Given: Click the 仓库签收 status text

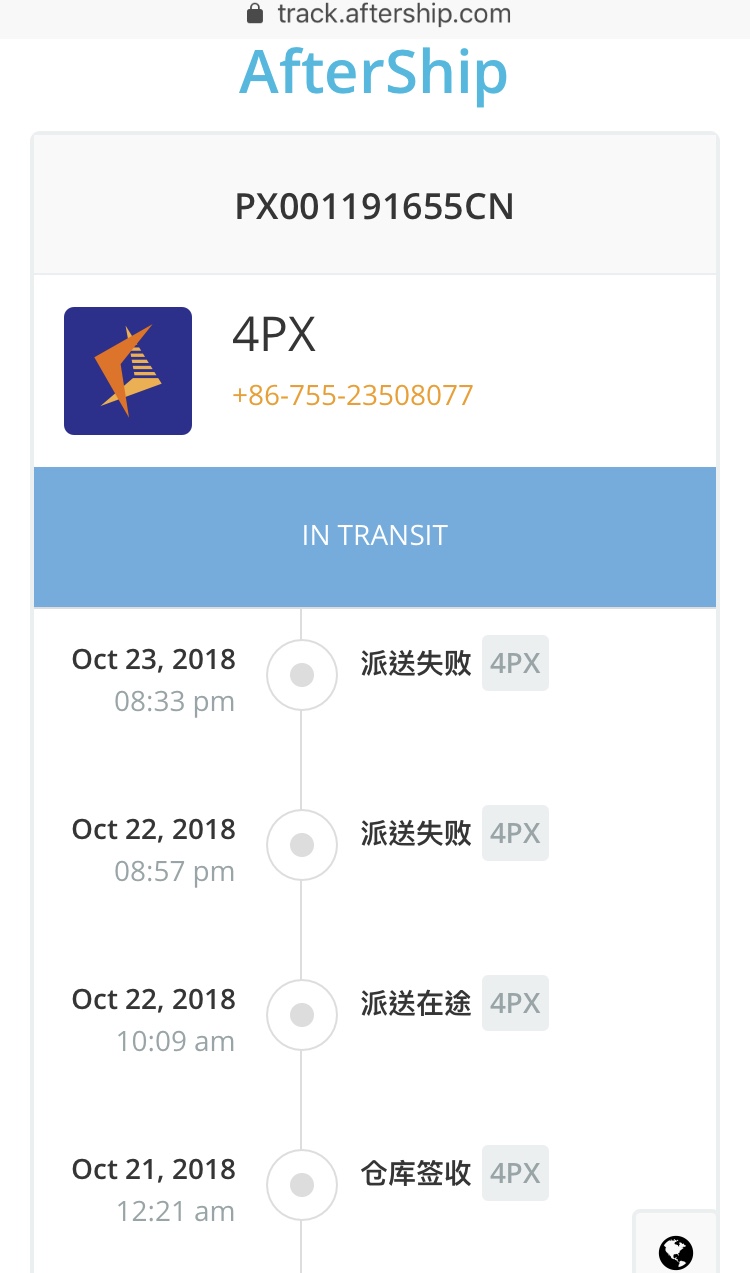Looking at the screenshot, I should click(x=414, y=1173).
